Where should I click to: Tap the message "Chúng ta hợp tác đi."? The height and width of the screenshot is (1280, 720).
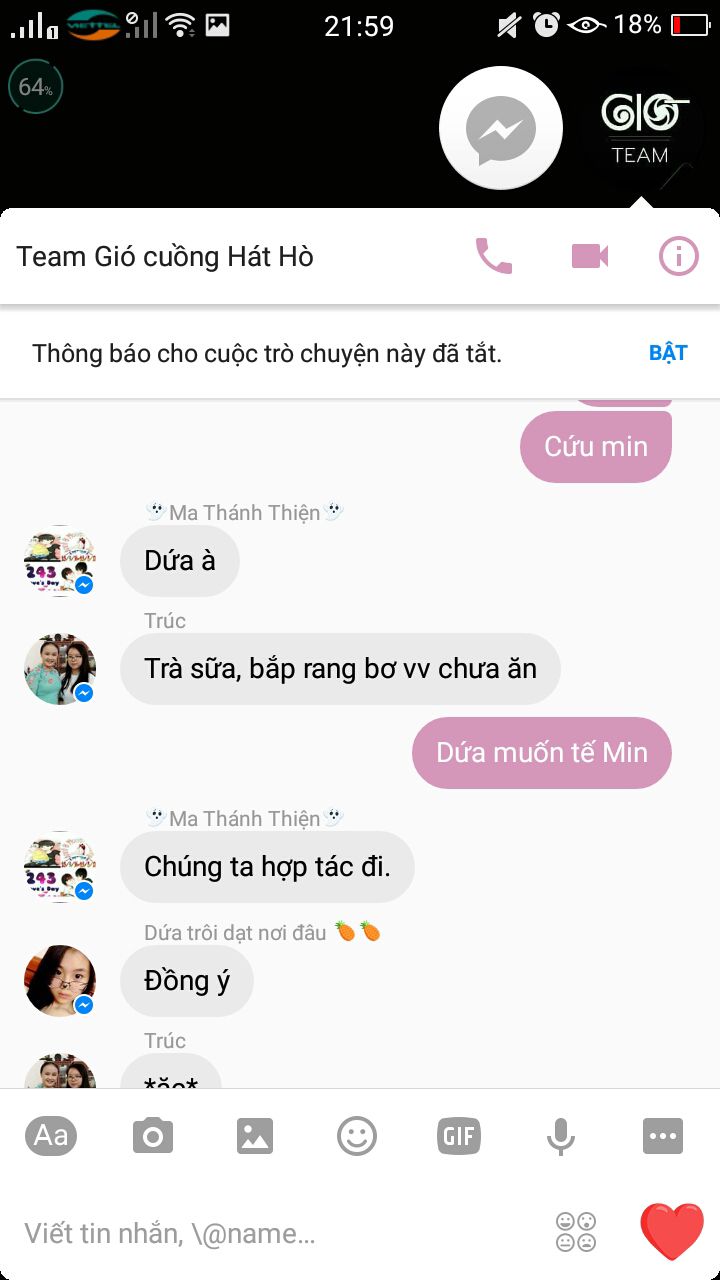267,867
